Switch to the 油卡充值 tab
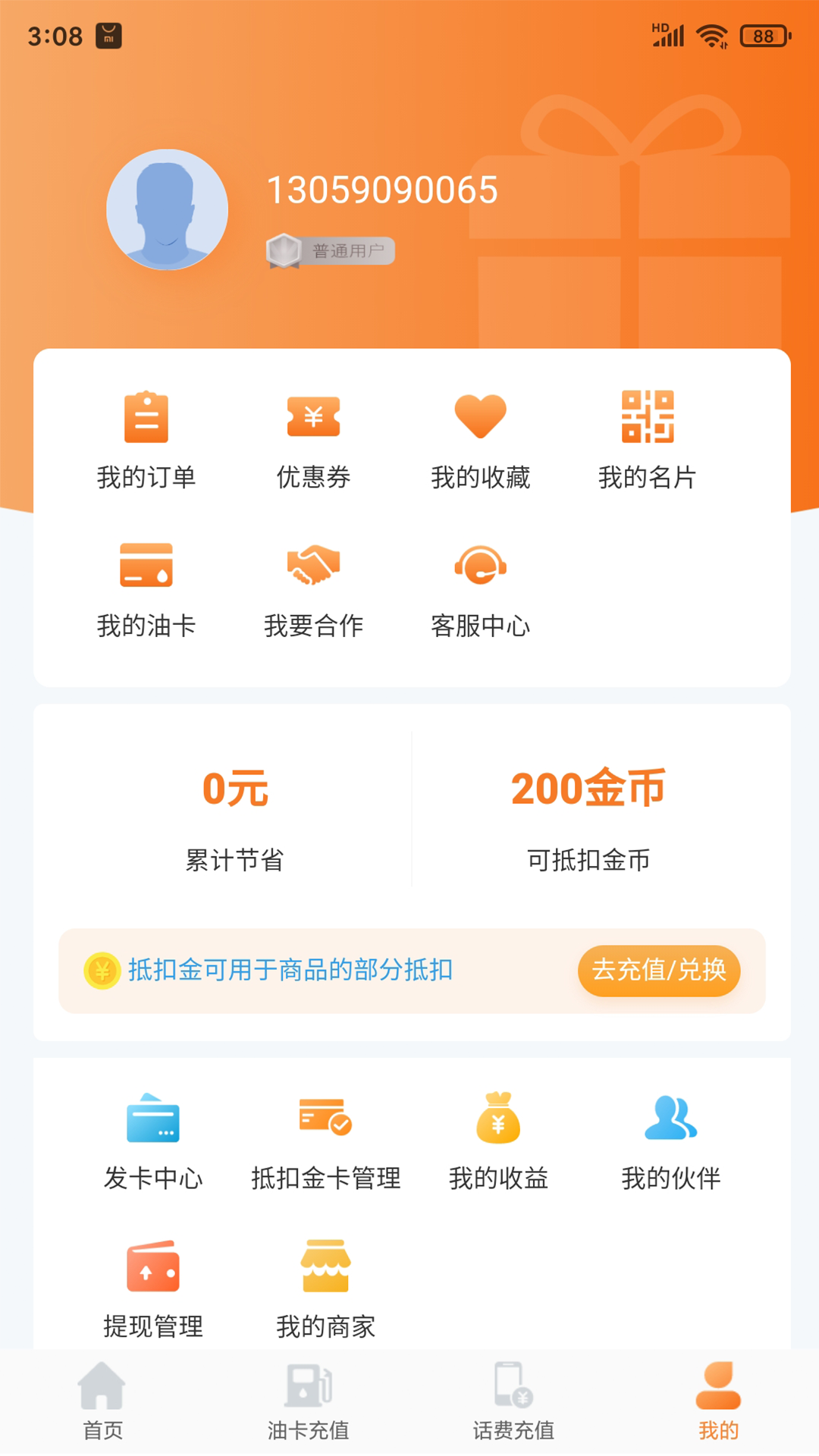The width and height of the screenshot is (819, 1456). [307, 1399]
